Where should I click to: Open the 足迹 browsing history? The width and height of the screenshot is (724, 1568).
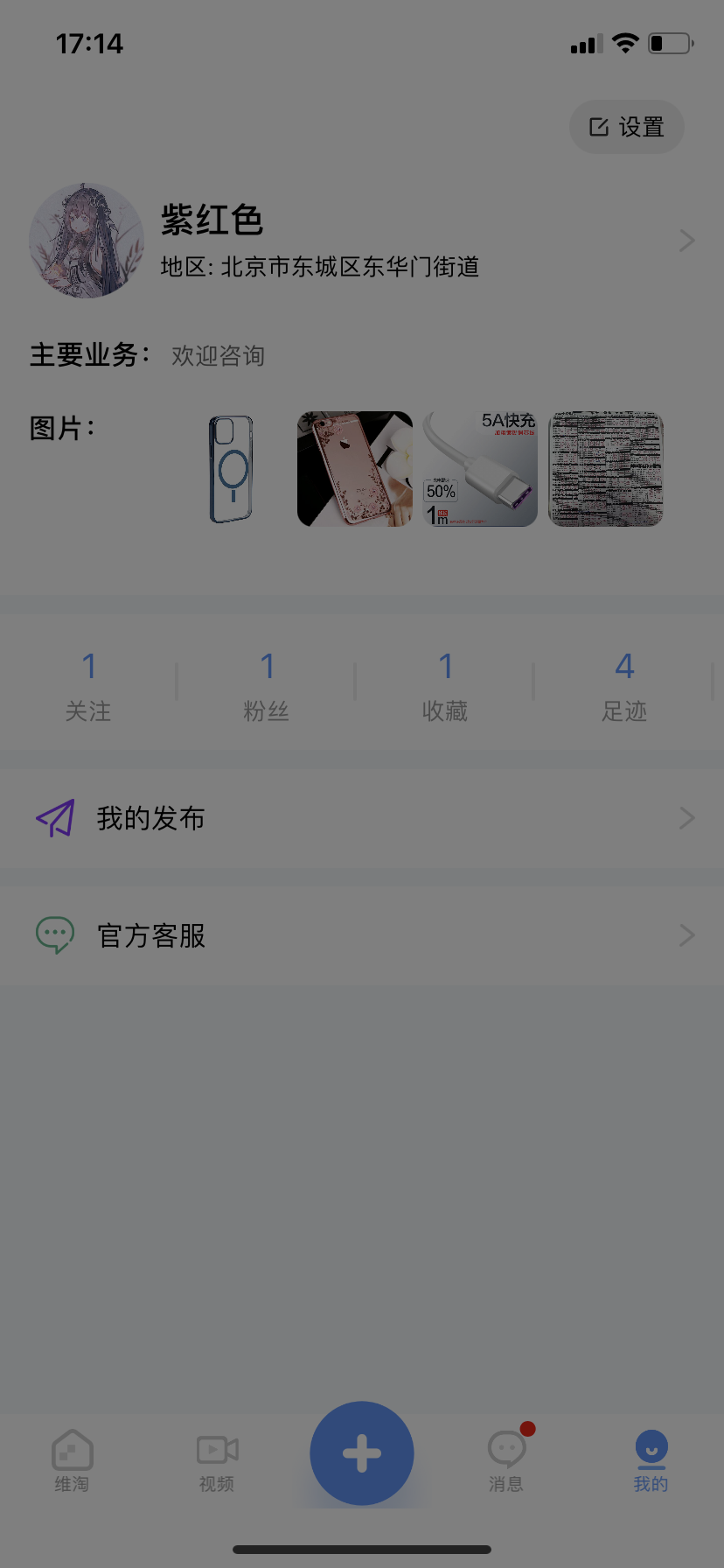[x=623, y=685]
